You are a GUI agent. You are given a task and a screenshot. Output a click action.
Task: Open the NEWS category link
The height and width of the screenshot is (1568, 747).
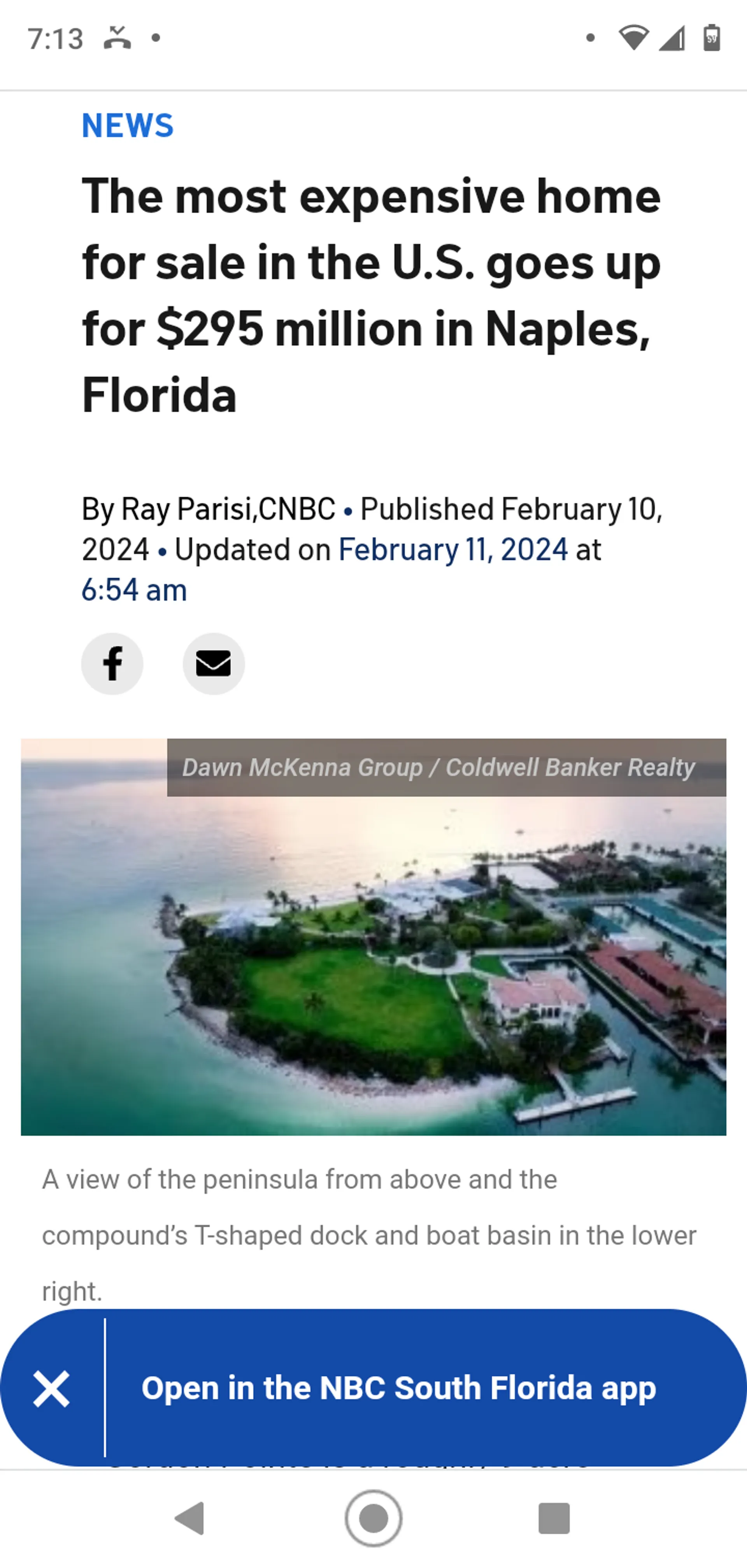(x=128, y=125)
